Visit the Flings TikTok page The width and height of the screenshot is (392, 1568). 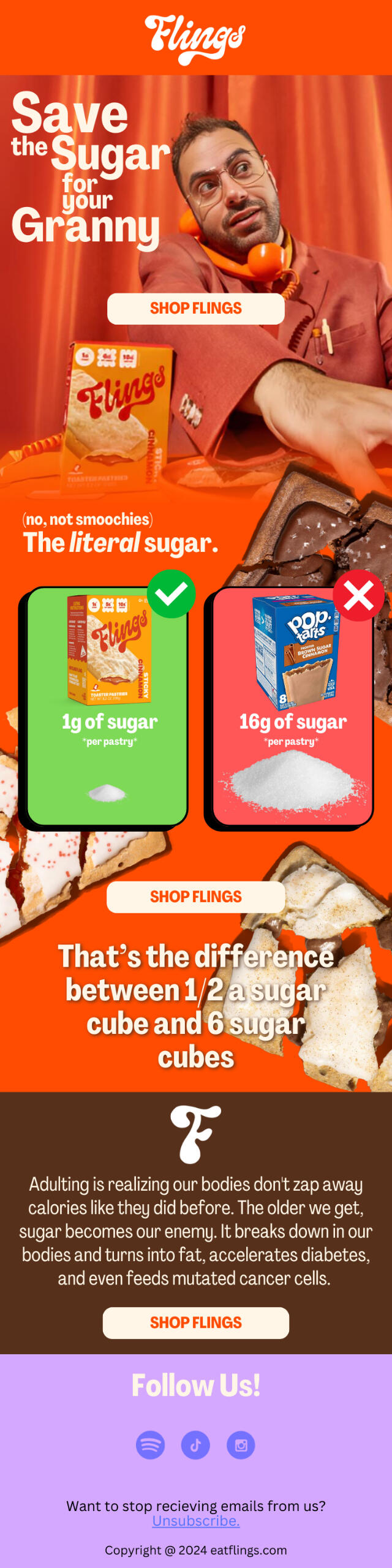coord(195,1445)
